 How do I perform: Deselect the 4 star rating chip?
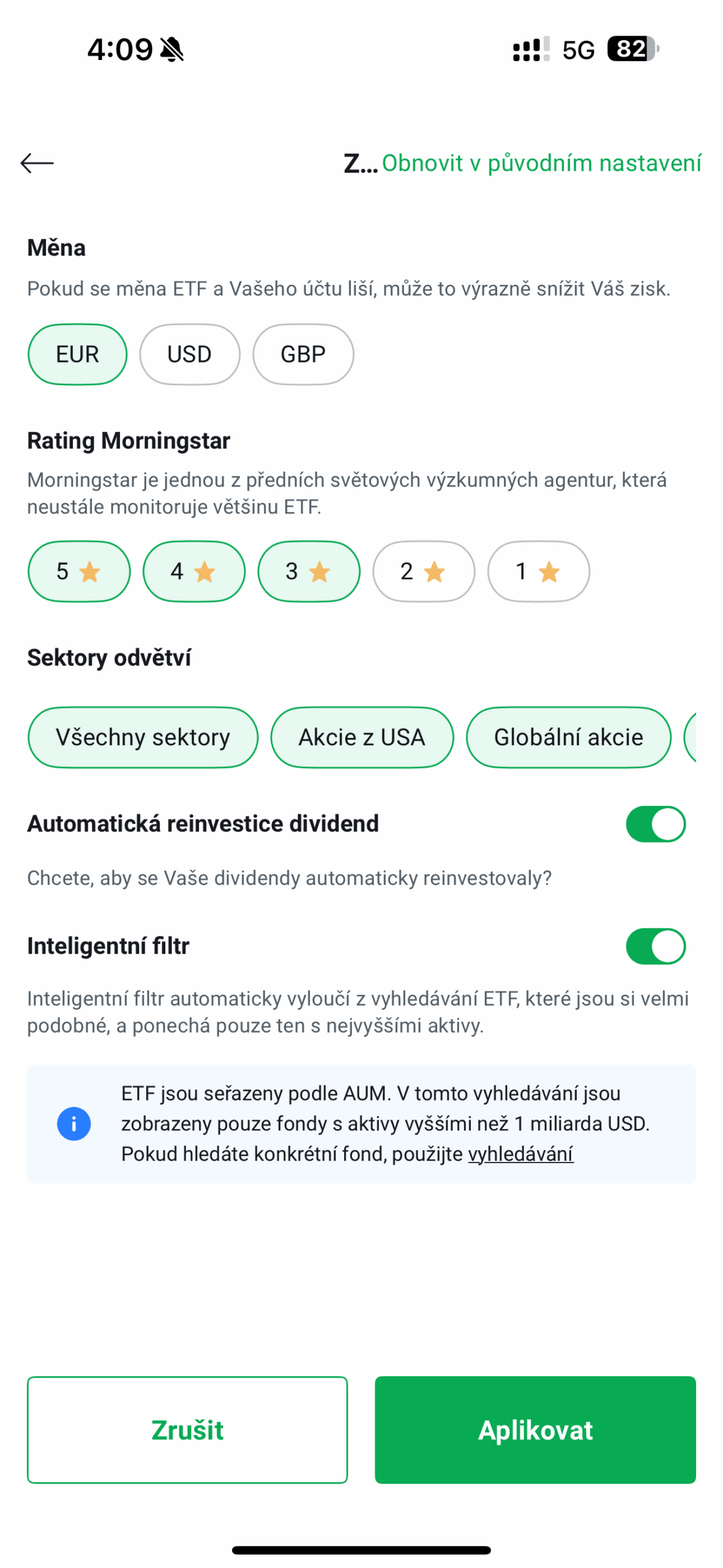point(194,571)
